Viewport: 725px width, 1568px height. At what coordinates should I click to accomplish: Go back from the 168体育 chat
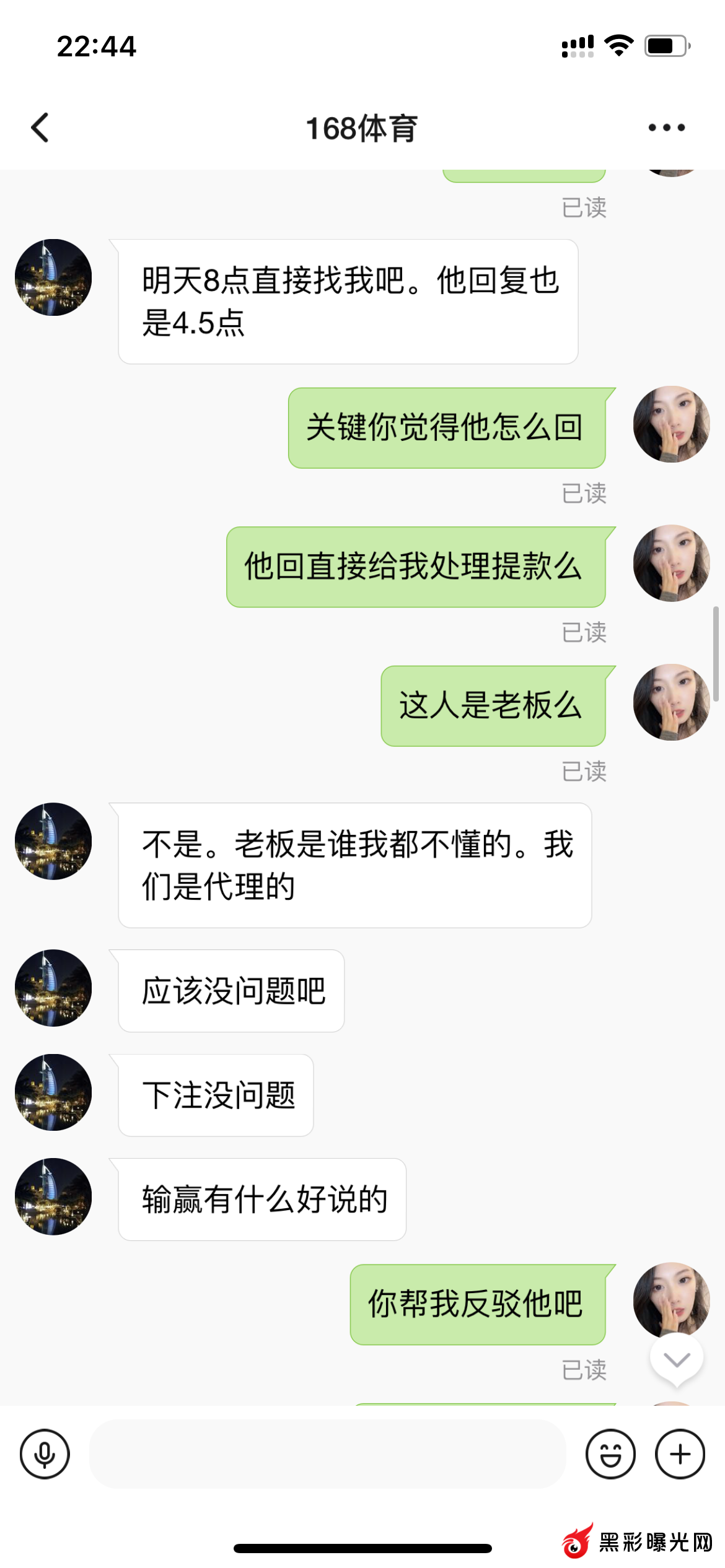point(40,128)
